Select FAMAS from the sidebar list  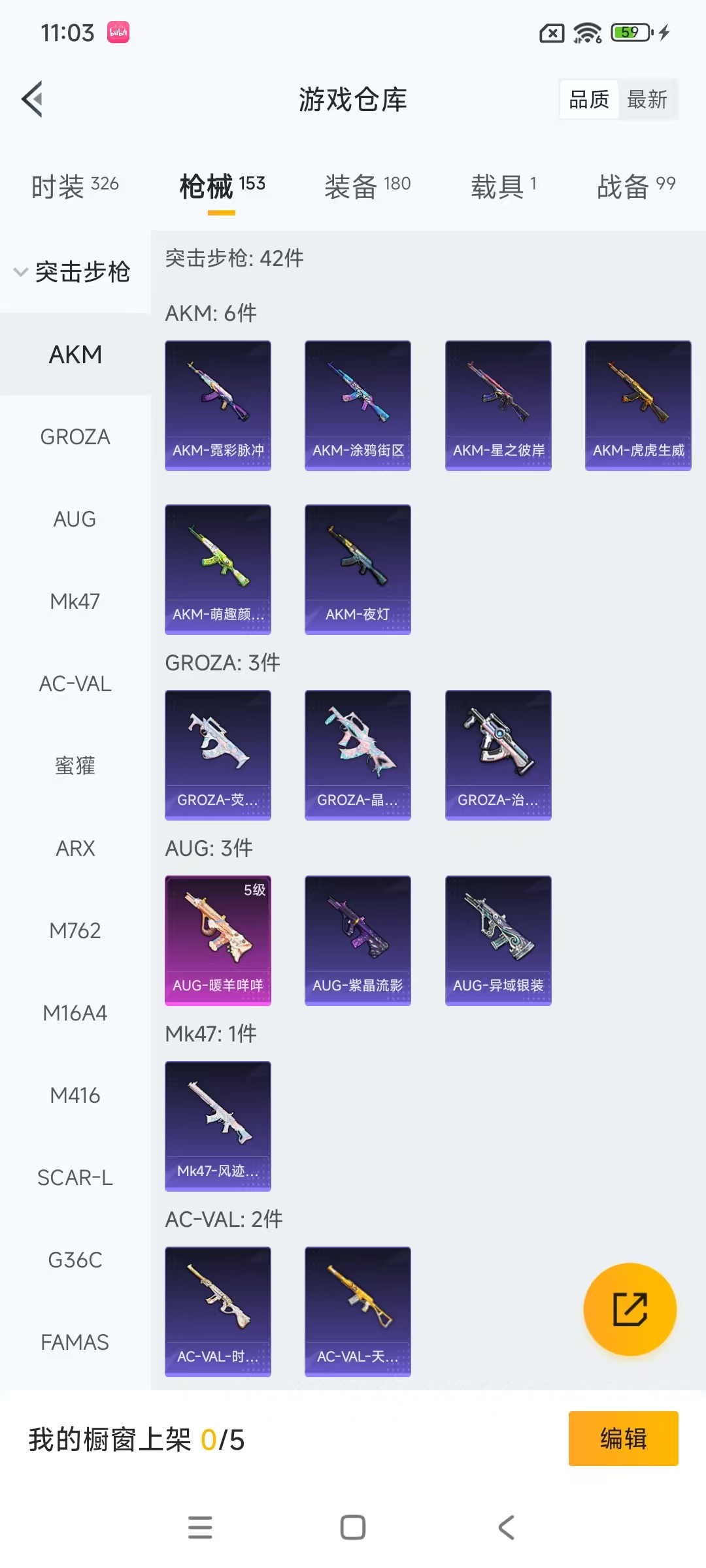pos(75,1343)
